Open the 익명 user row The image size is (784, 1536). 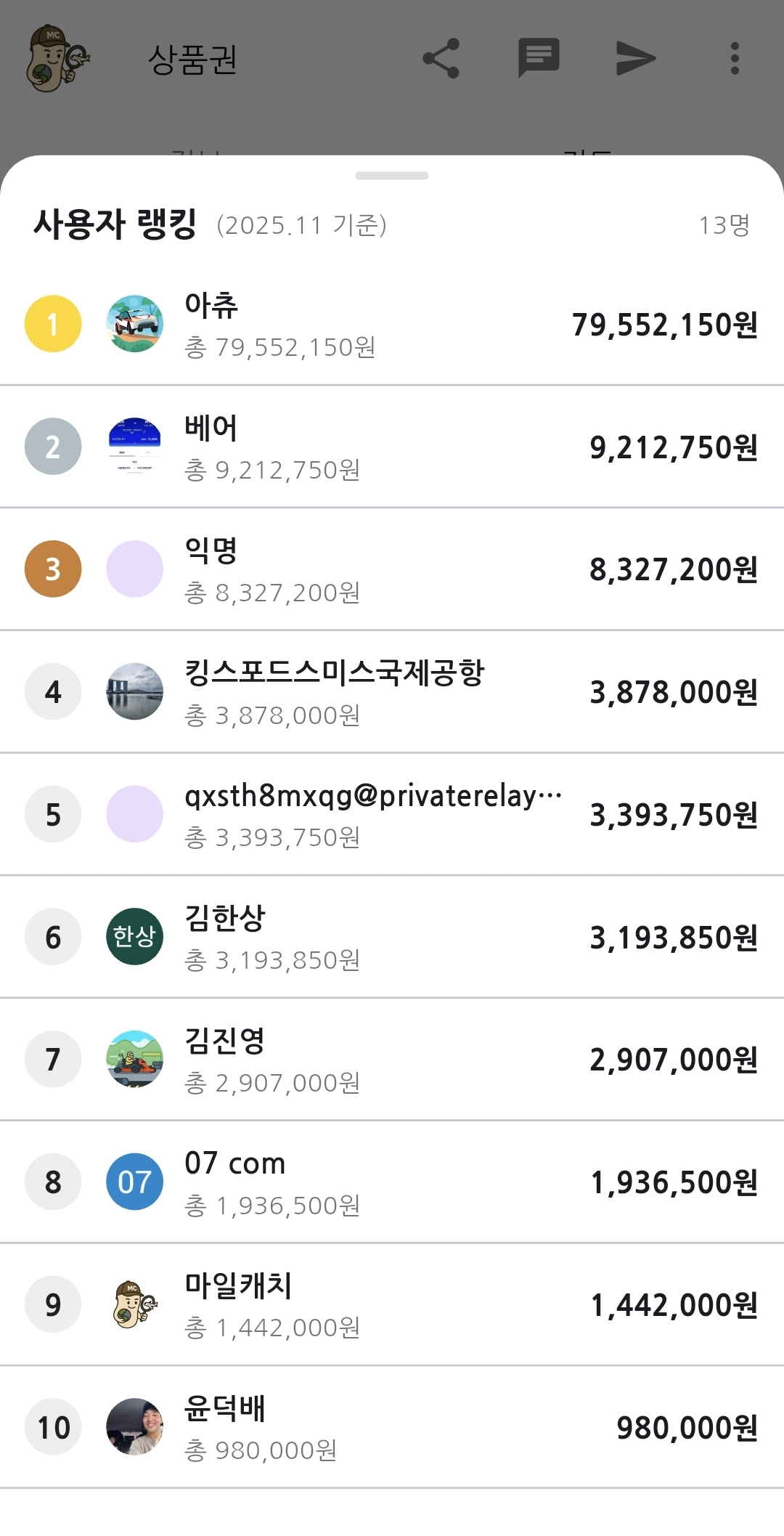(392, 569)
